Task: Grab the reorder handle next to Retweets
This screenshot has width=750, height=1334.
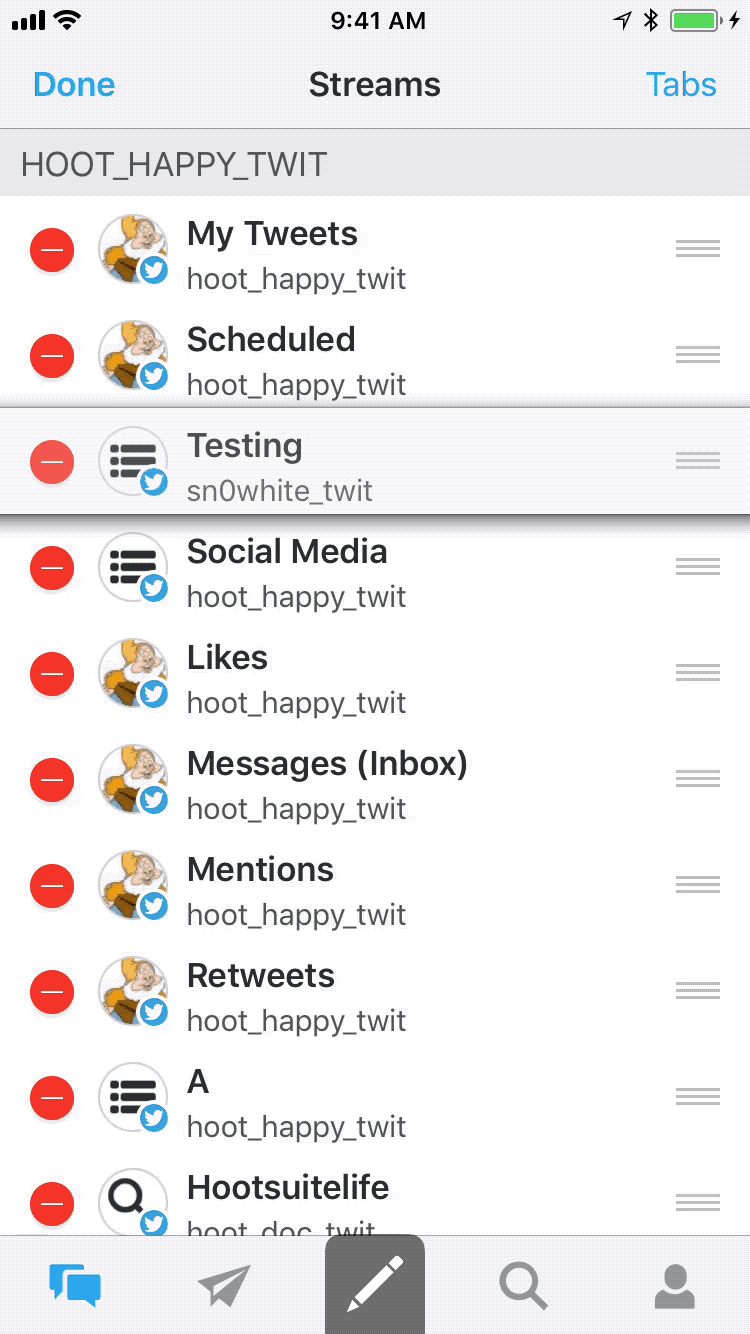Action: pyautogui.click(x=697, y=990)
